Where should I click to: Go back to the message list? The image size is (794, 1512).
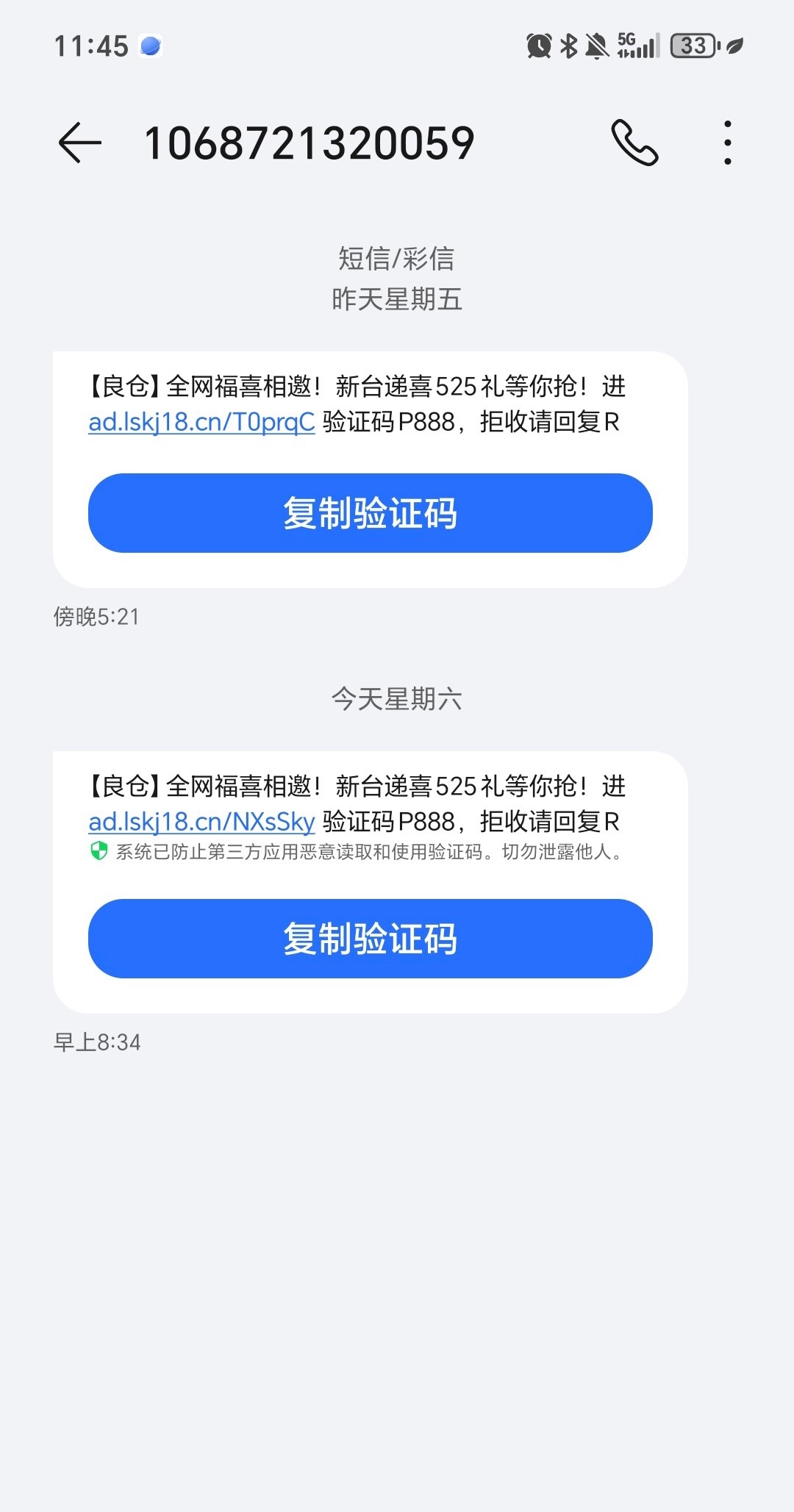(79, 143)
